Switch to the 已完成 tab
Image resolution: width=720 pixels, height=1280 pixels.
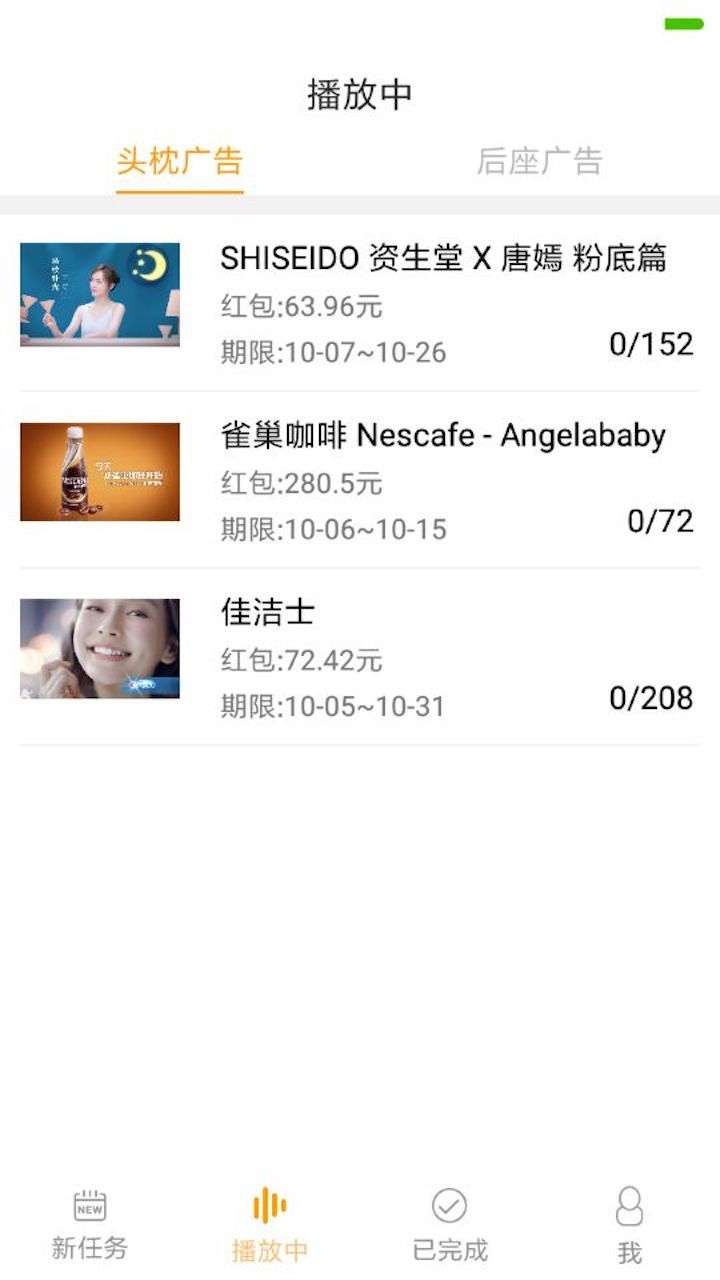click(450, 1225)
